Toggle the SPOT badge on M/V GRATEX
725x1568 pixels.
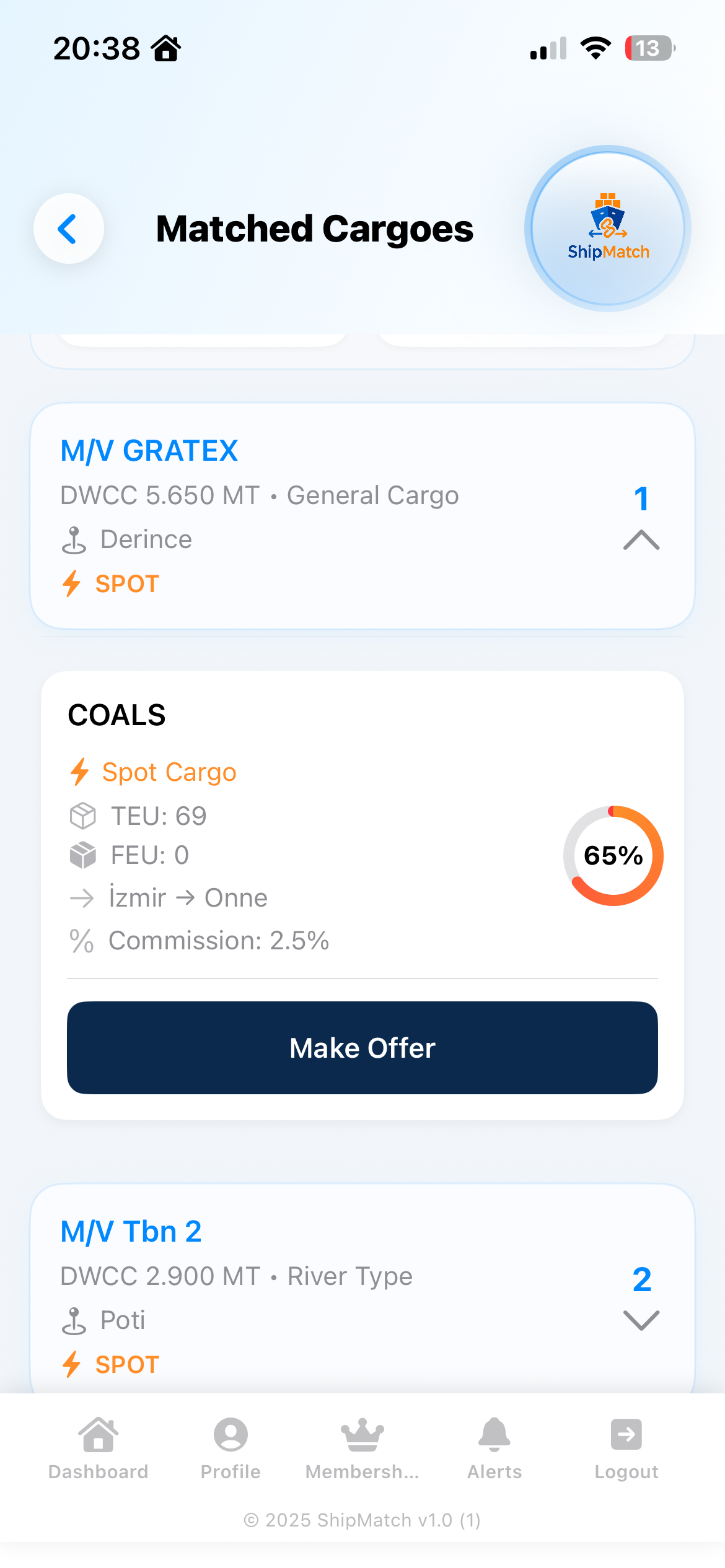click(112, 583)
